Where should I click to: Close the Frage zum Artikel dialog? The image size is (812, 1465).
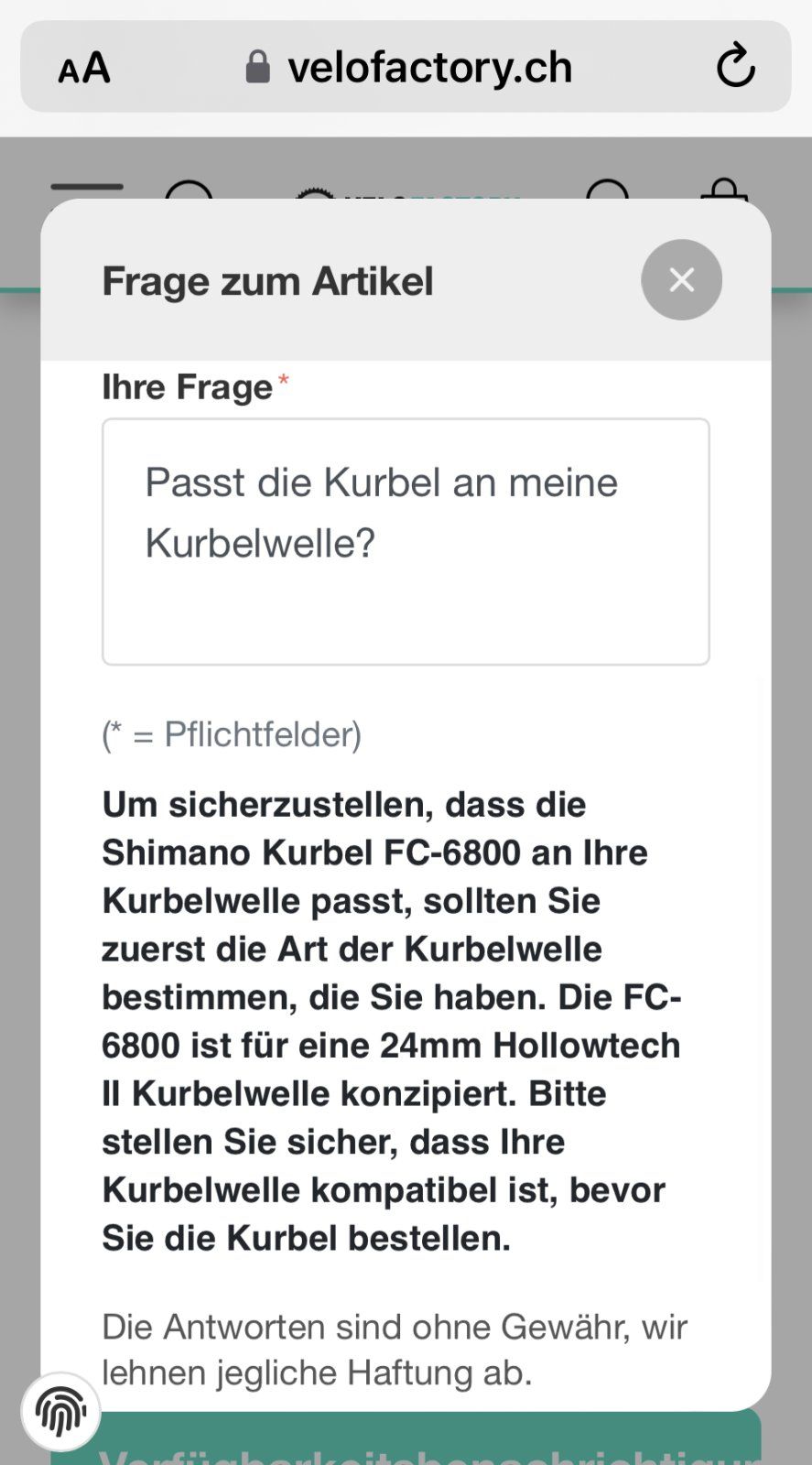pos(681,279)
